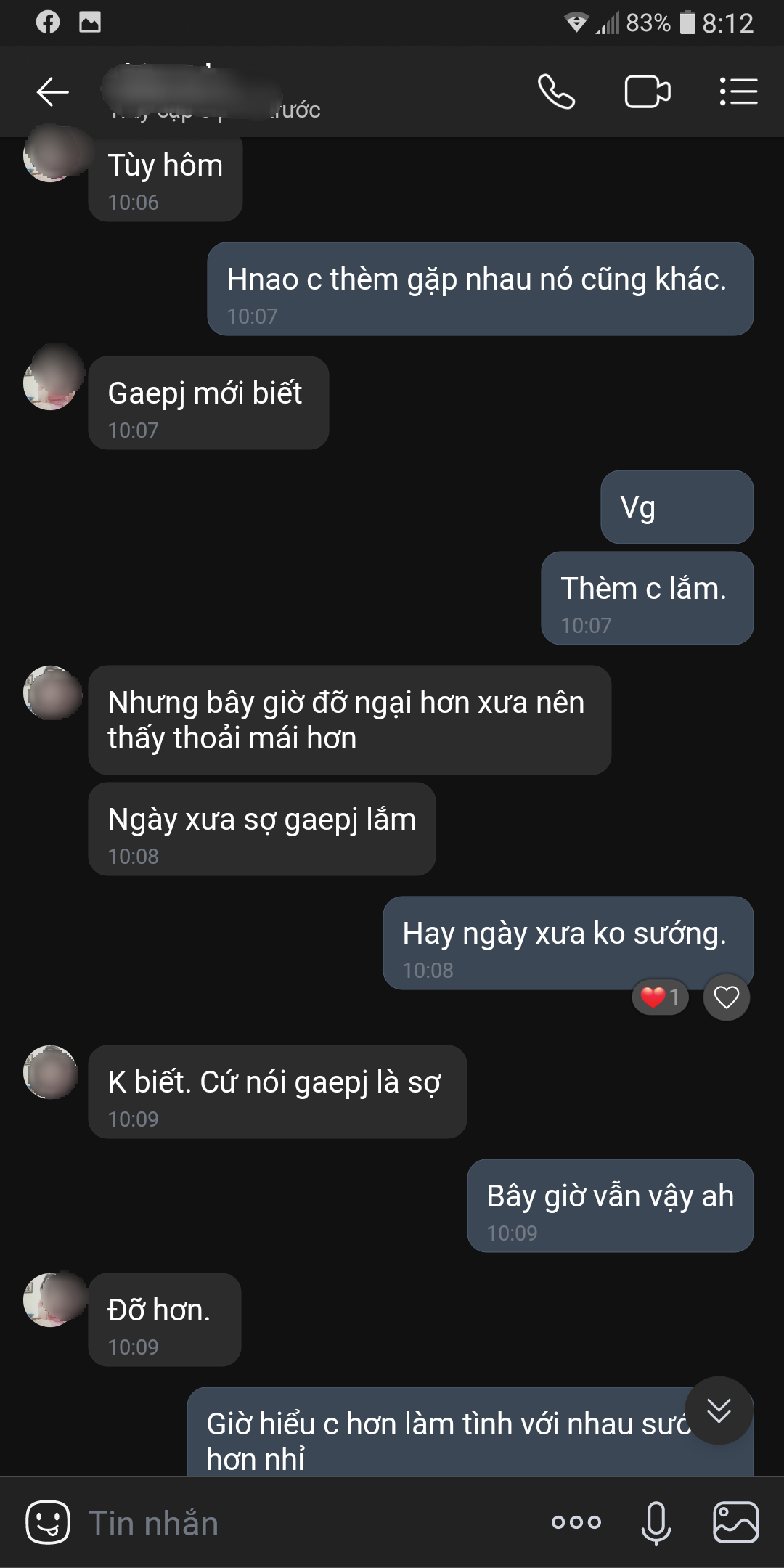Start a voice call
Image resolution: width=784 pixels, height=1568 pixels.
(556, 92)
